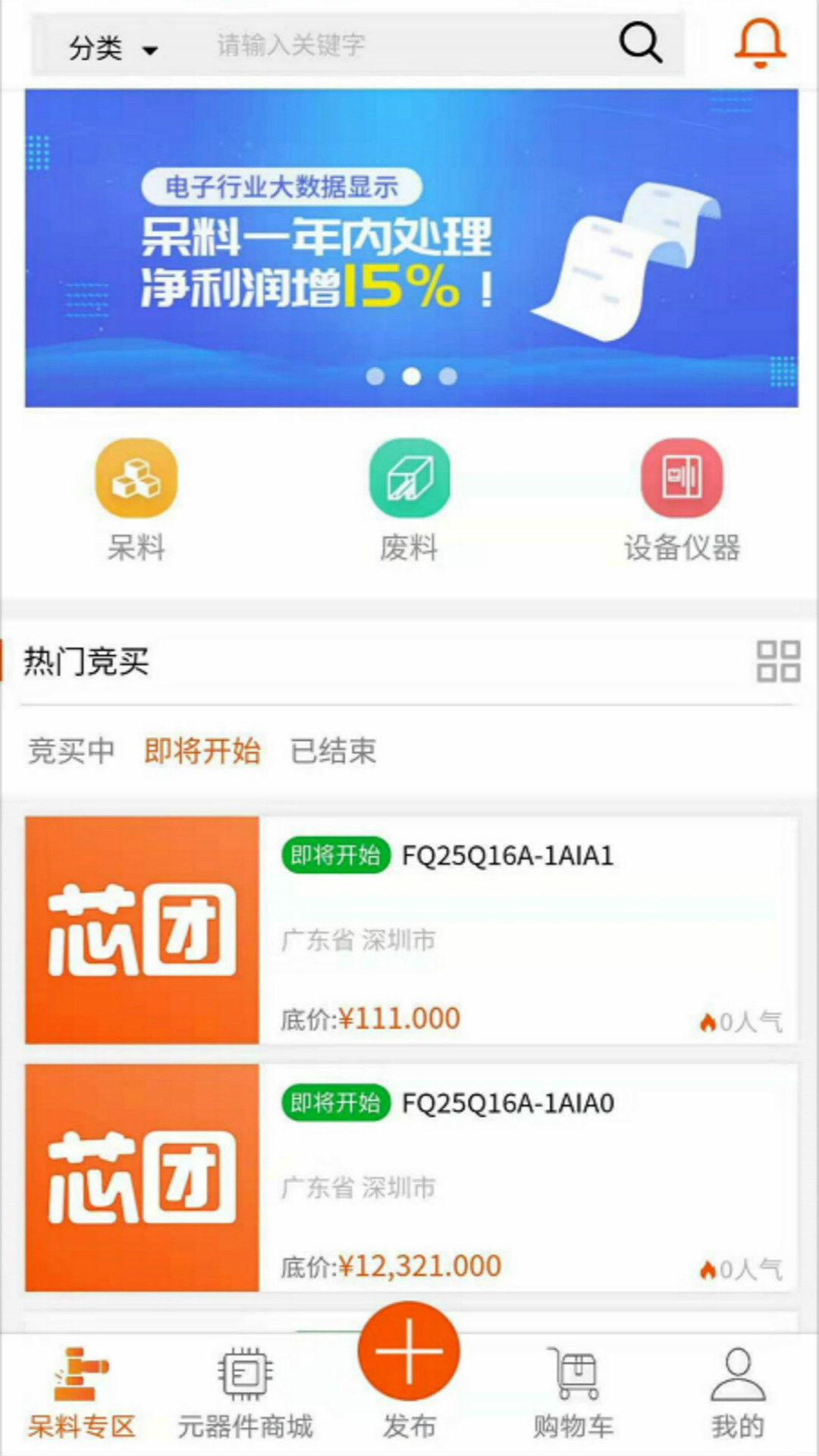Tap the magnifier search icon

click(x=641, y=42)
